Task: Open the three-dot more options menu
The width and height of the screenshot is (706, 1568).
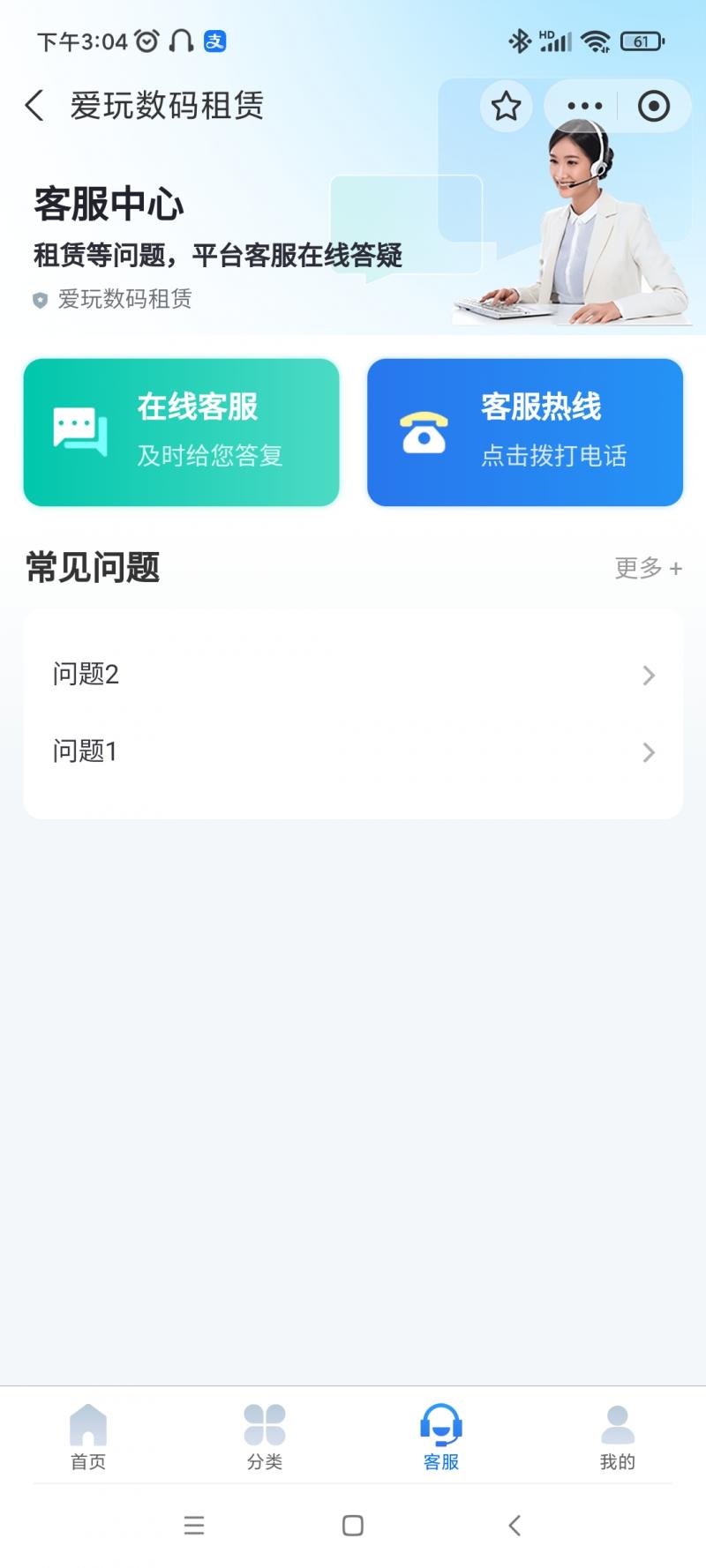Action: [584, 107]
